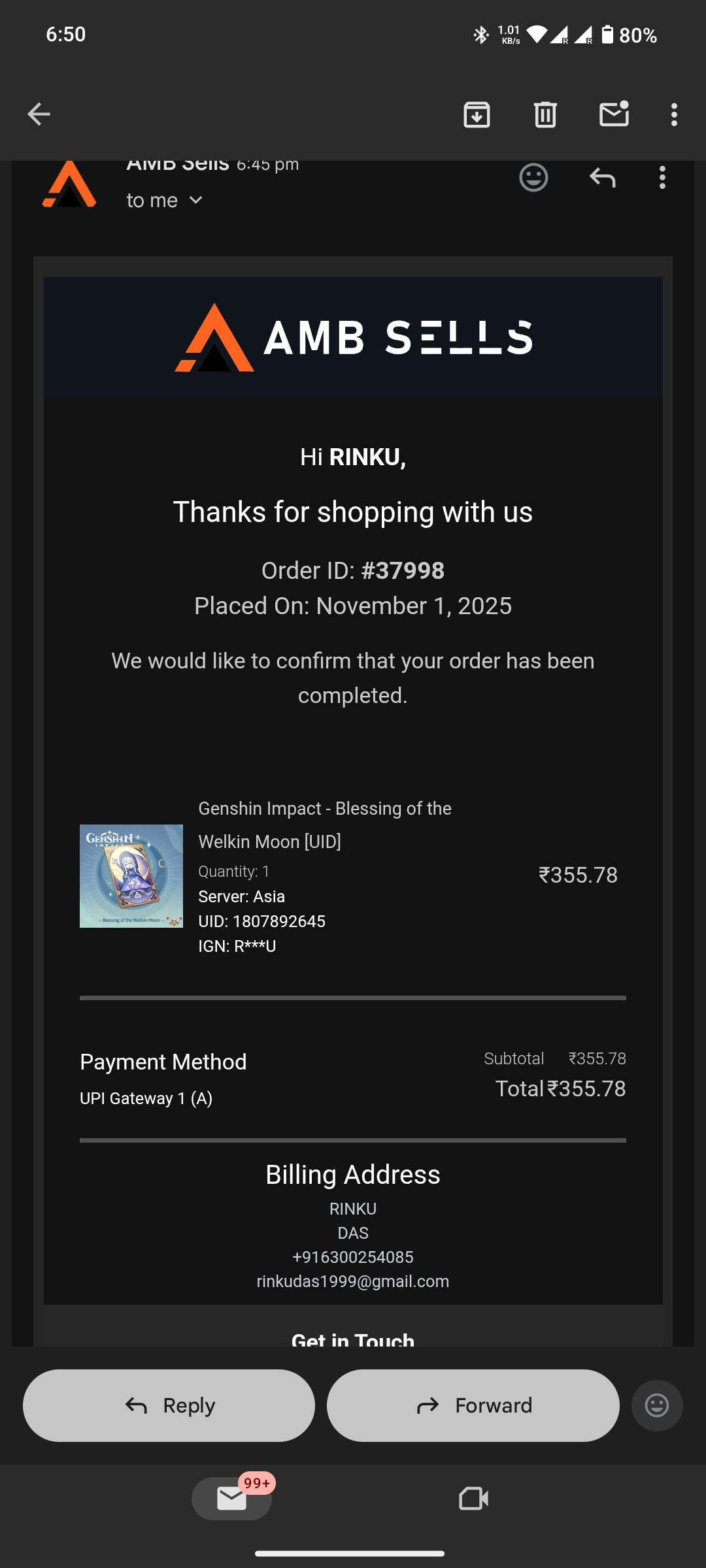Switch to the Mail tab
The image size is (706, 1568).
click(x=232, y=1498)
